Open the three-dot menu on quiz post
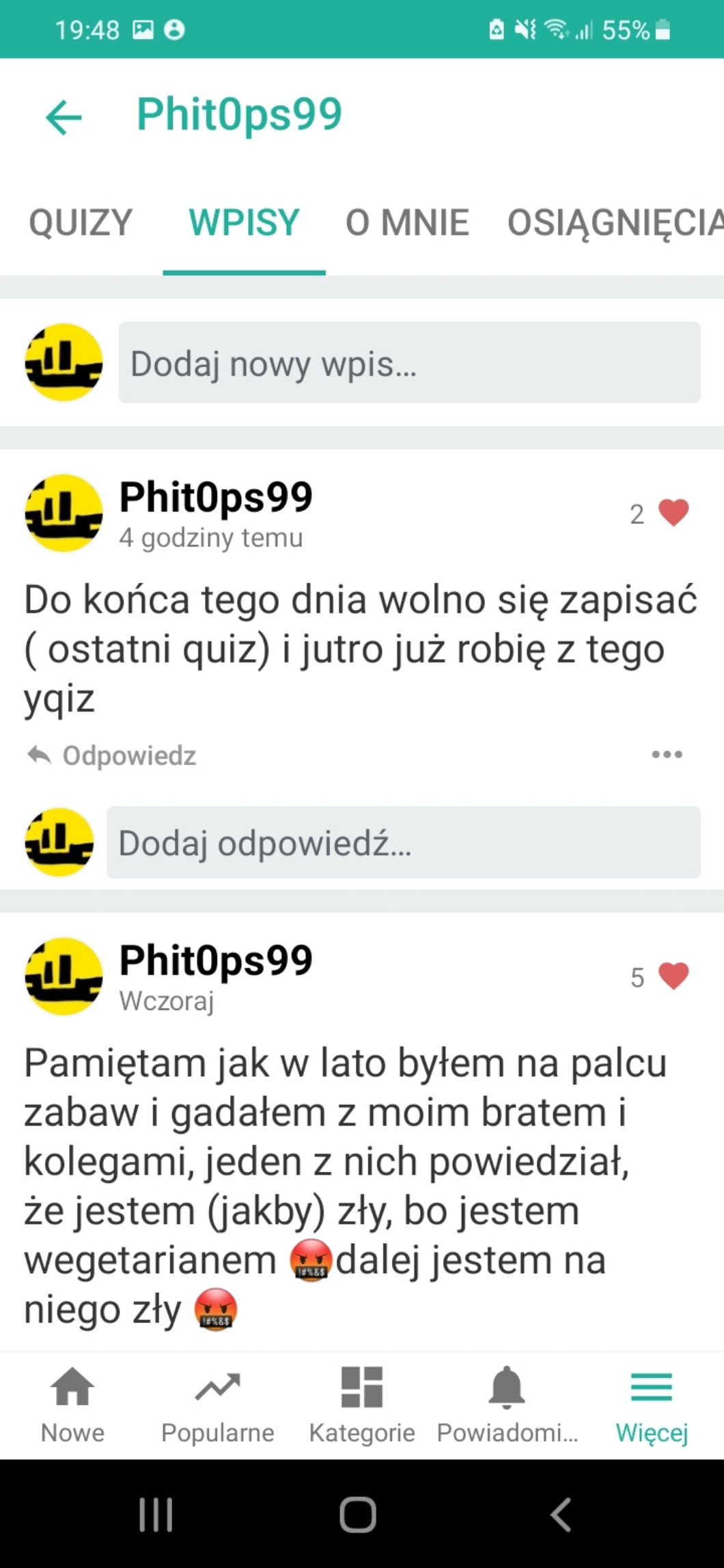724x1568 pixels. pos(667,755)
